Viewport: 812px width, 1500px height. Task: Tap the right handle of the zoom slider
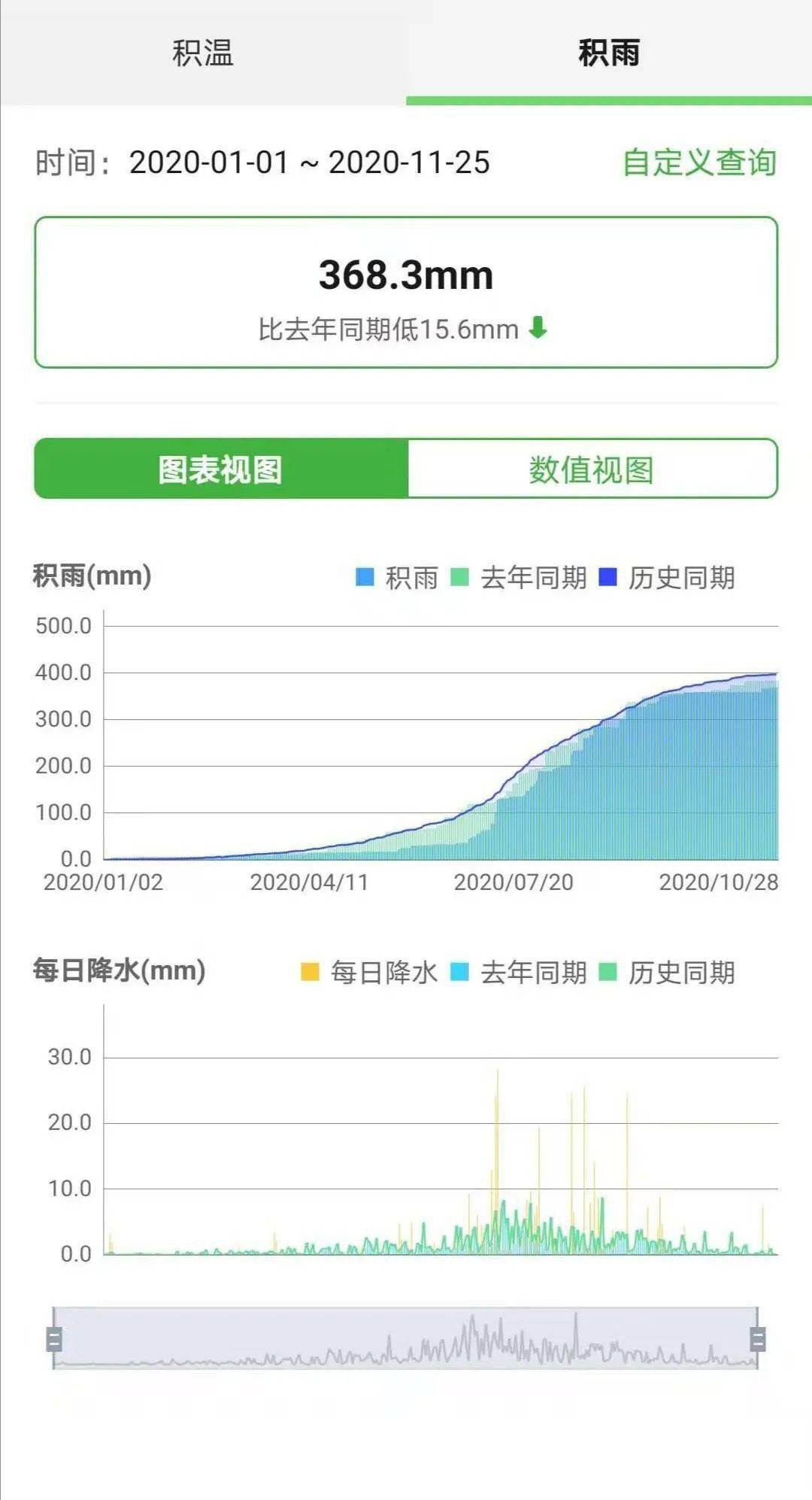coord(758,1339)
